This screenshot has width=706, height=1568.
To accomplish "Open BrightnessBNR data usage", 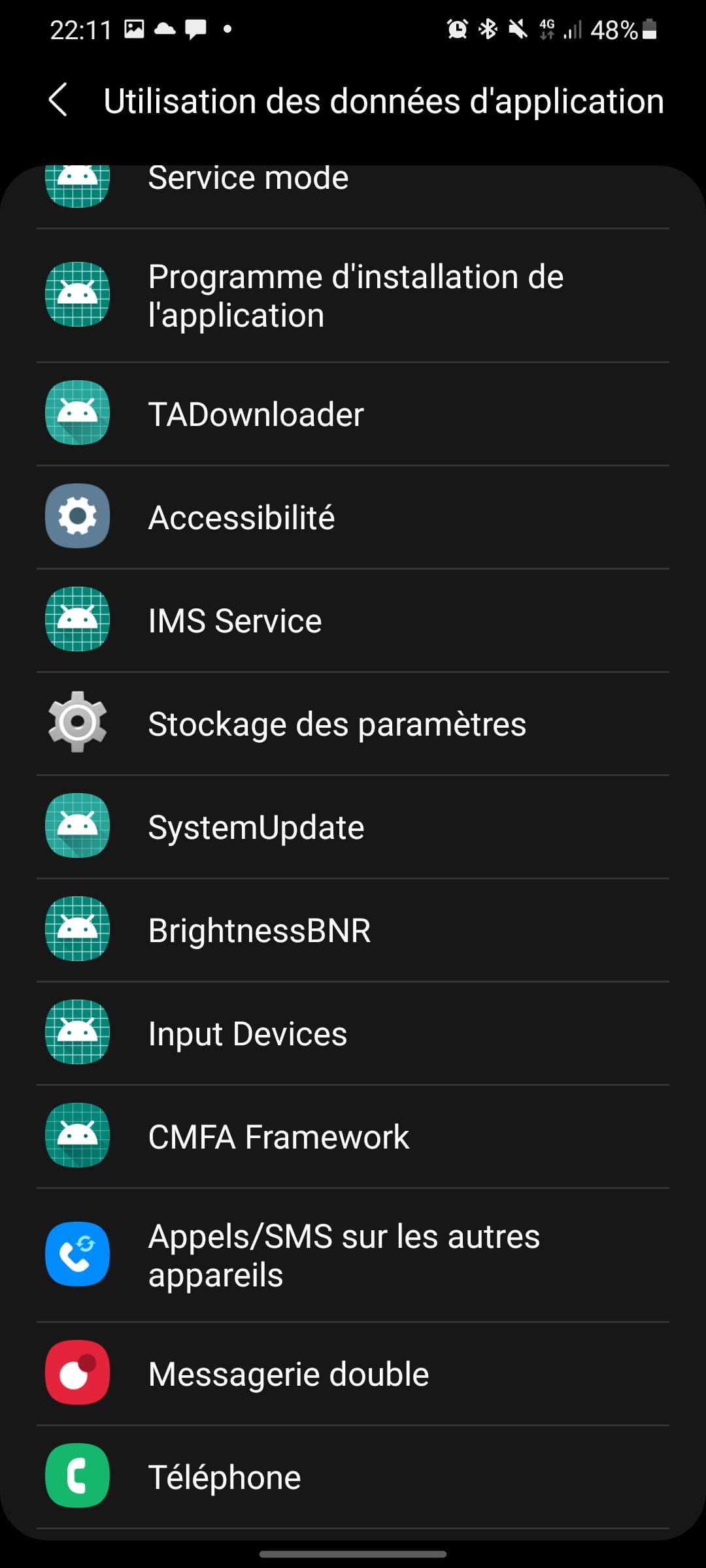I will [x=353, y=930].
